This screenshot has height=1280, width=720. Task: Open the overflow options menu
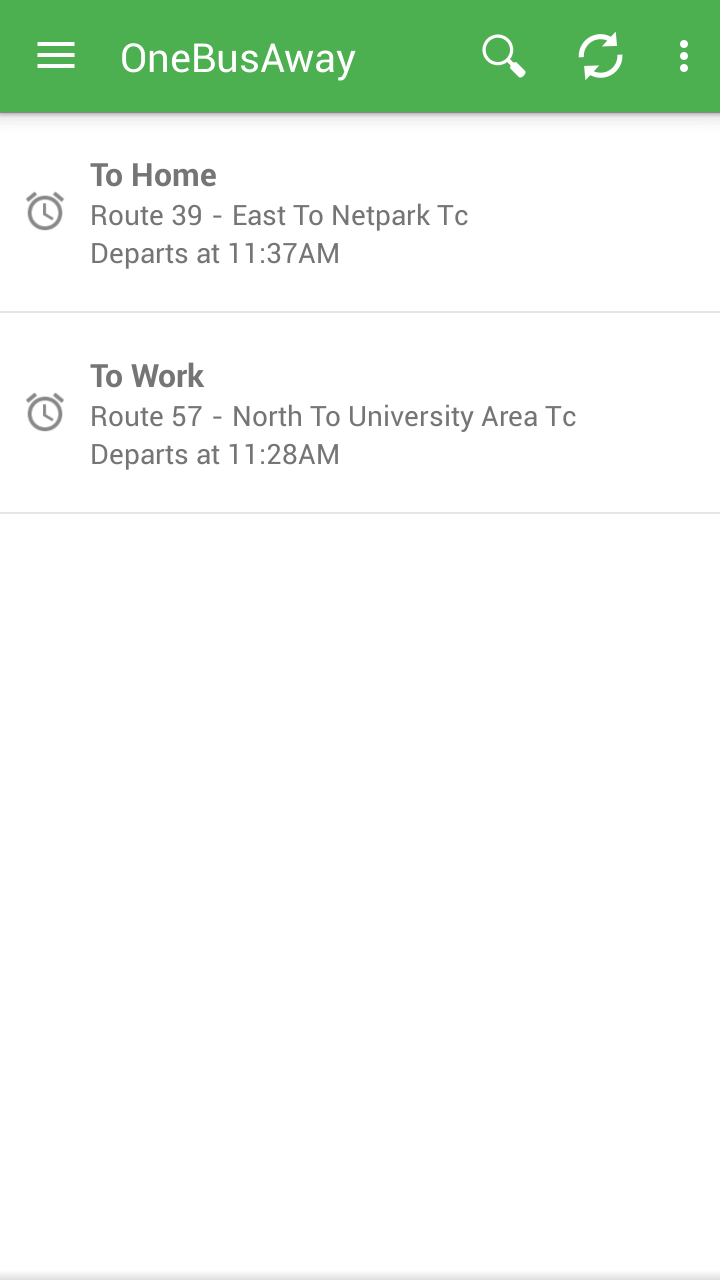point(684,56)
